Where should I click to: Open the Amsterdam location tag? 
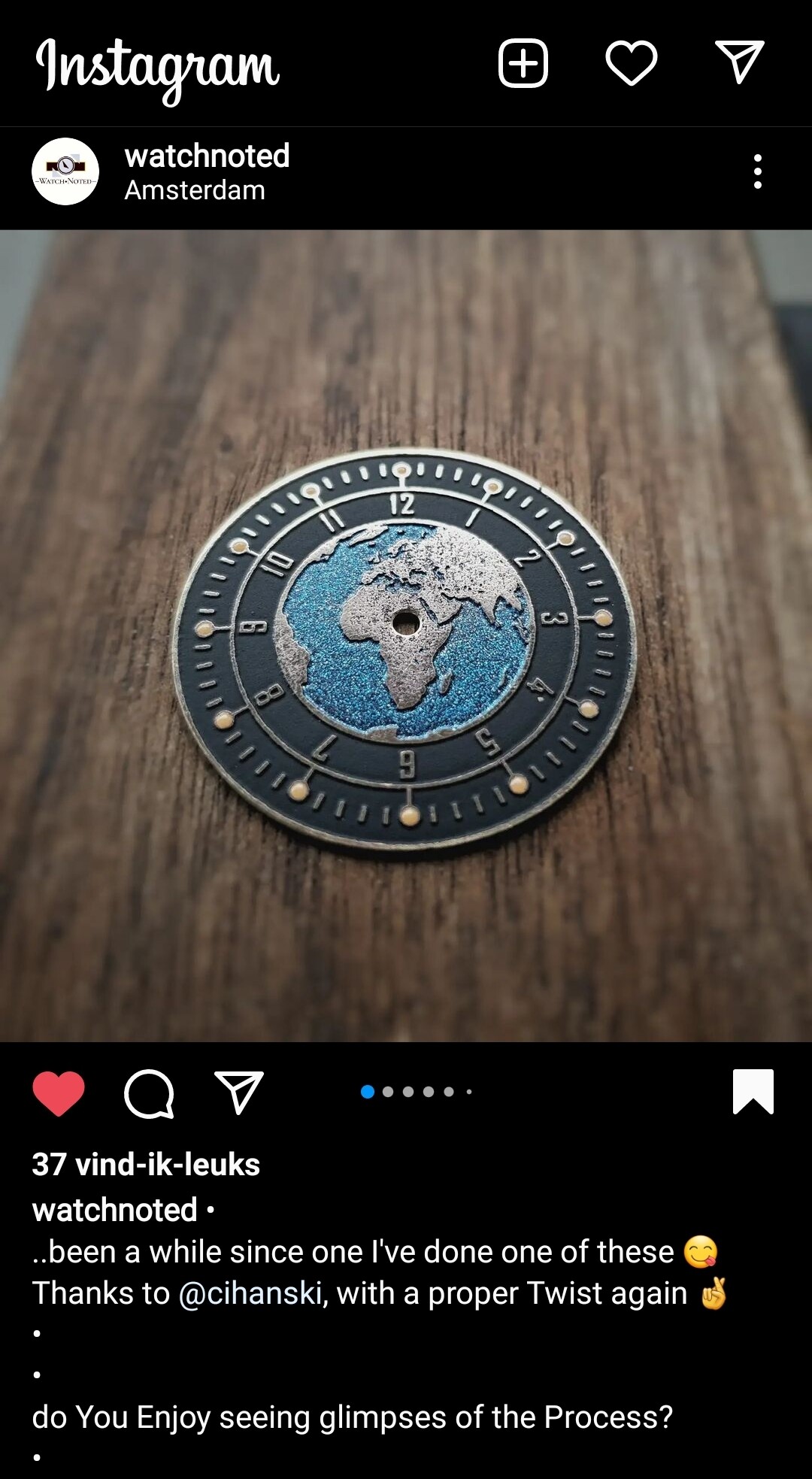195,190
